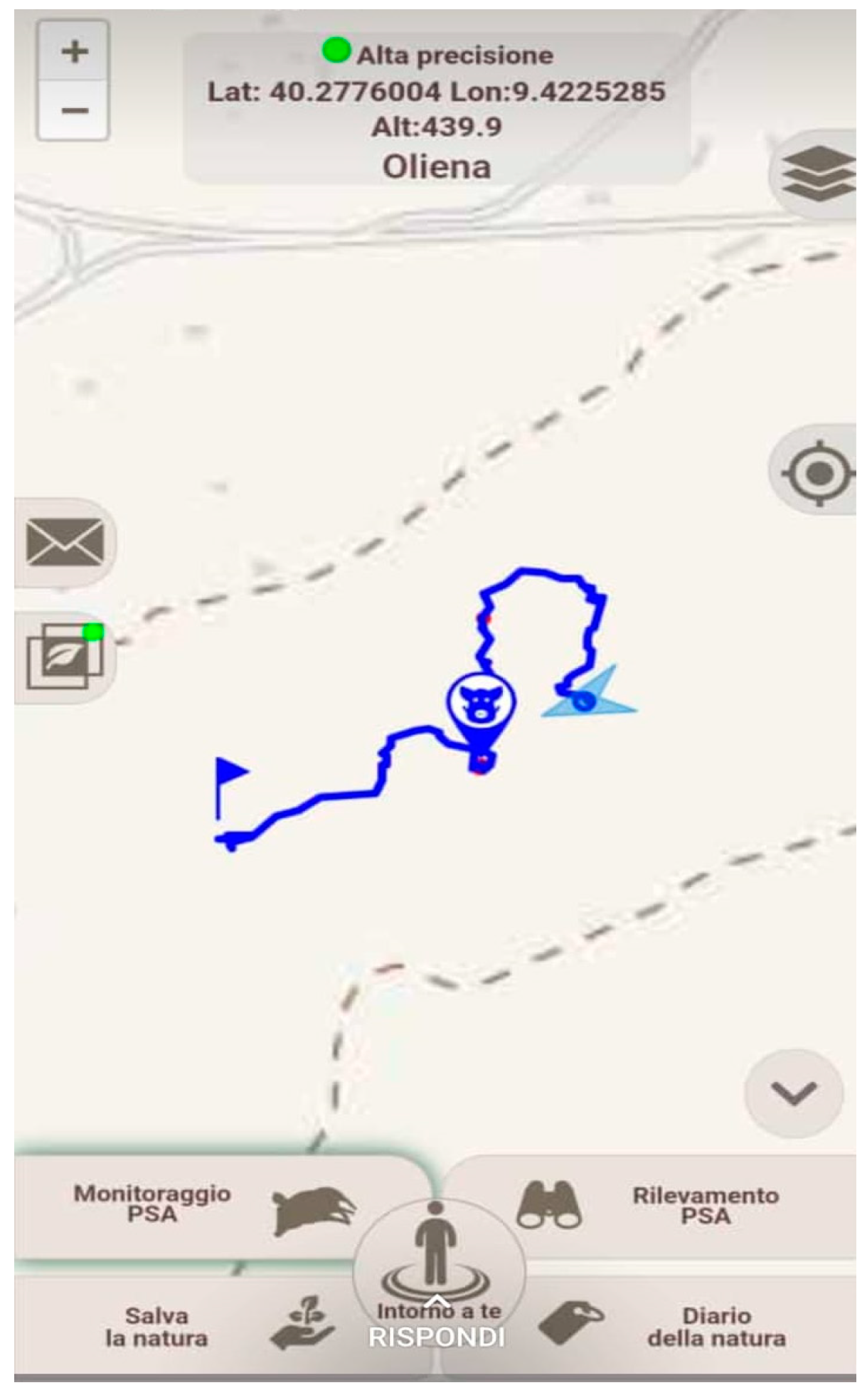Center map on current GPS location
Viewport: 867px width, 1400px height.
click(x=817, y=471)
